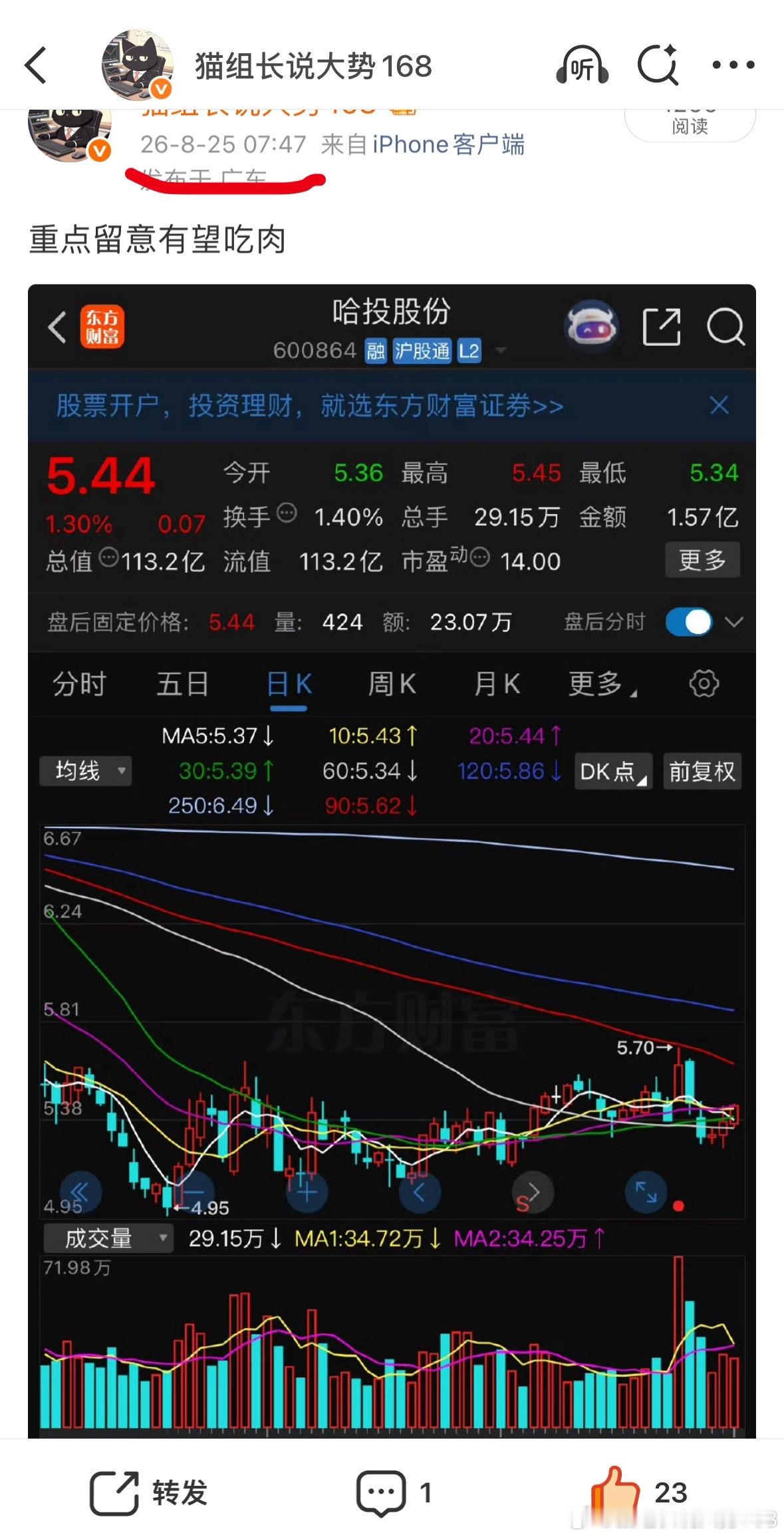This screenshot has height=1537, width=784.
Task: Open the 听 listen-to-post icon
Action: tap(582, 65)
